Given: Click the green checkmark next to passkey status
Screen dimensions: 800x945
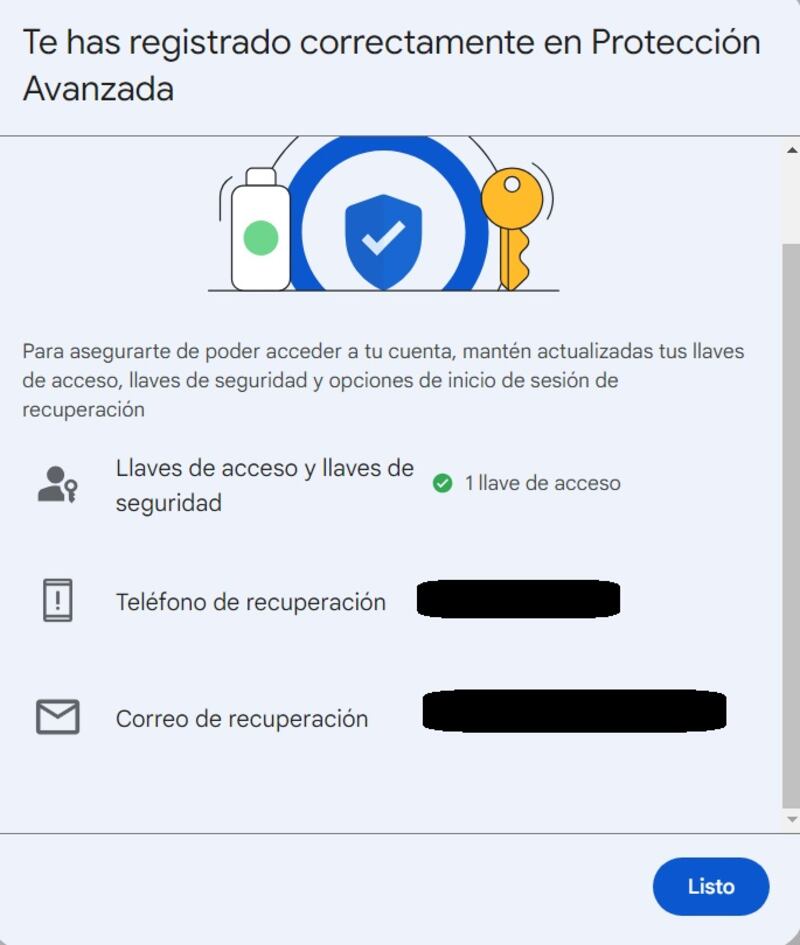Looking at the screenshot, I should click(442, 483).
